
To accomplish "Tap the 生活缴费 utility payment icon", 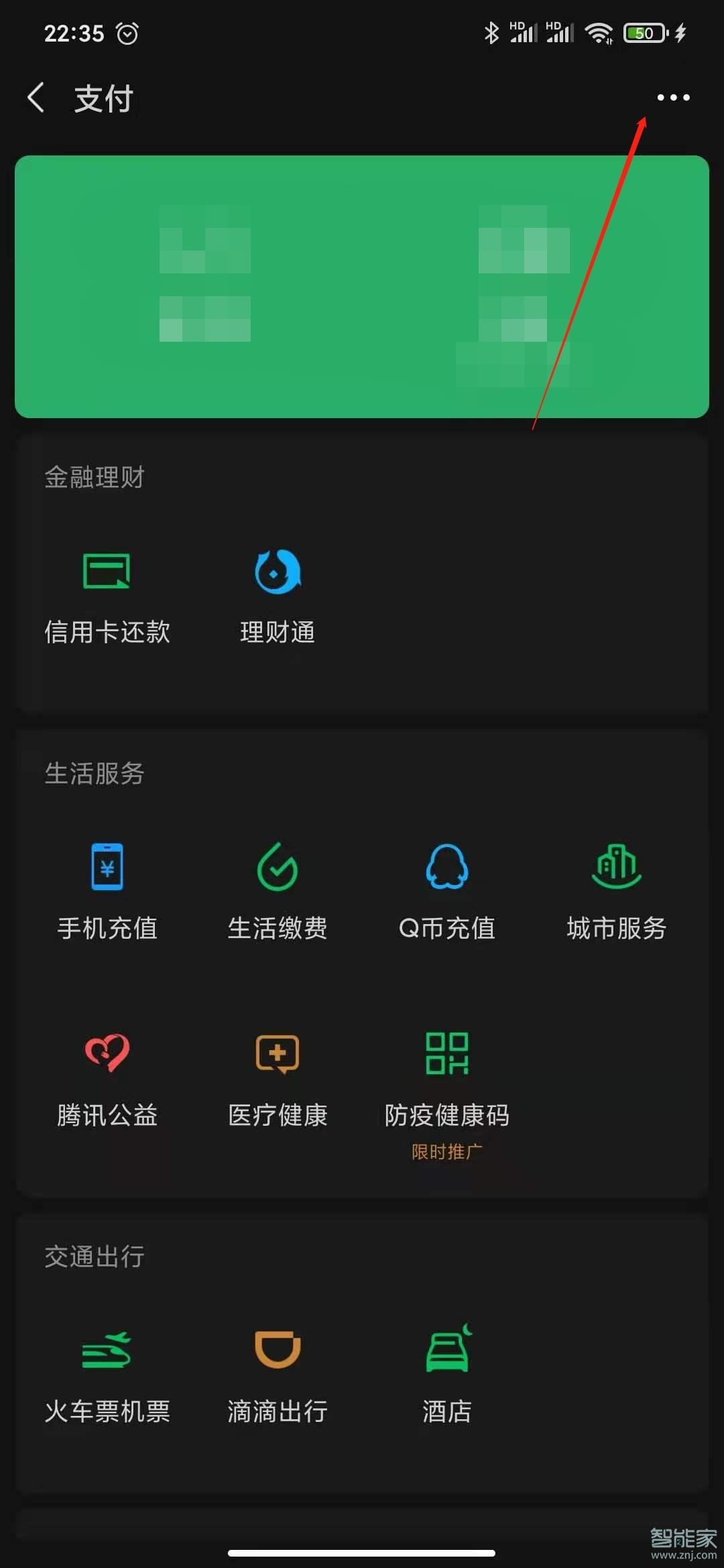I will 277,891.
